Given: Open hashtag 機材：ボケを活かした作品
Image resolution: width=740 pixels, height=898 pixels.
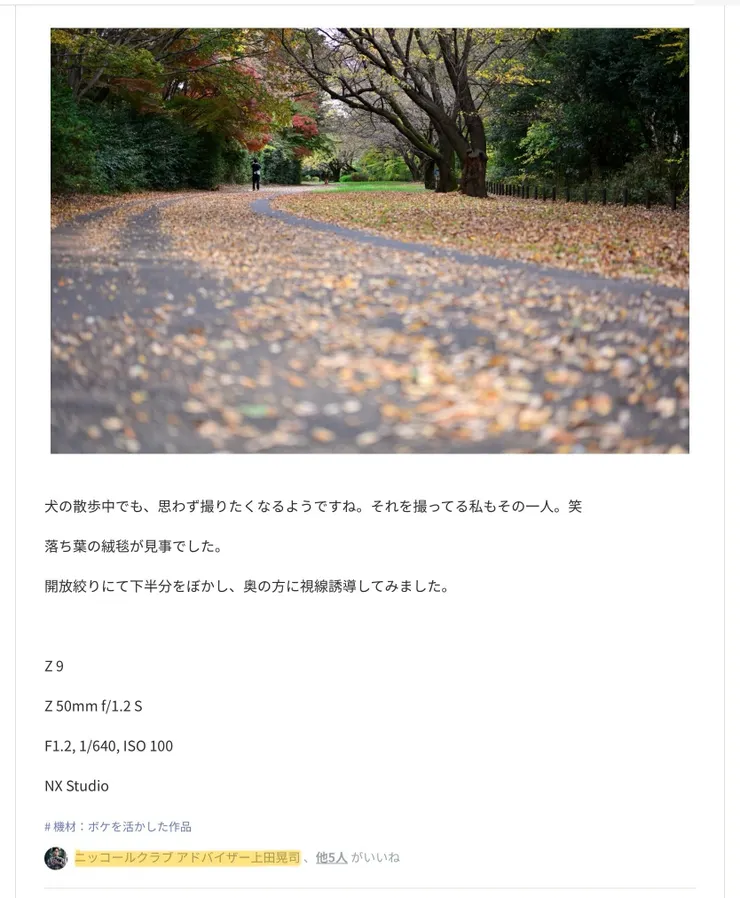Looking at the screenshot, I should click(118, 826).
